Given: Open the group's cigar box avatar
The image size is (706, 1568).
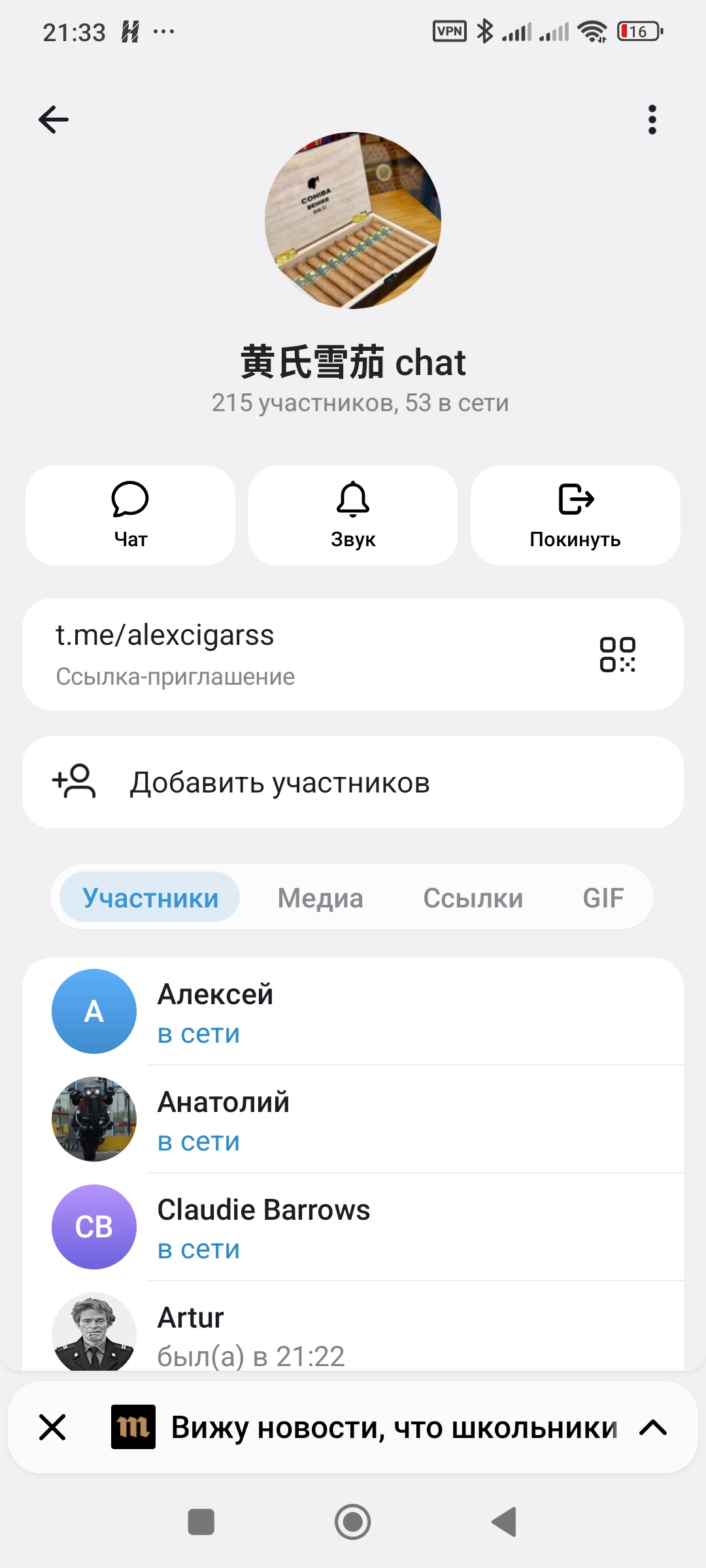Looking at the screenshot, I should (x=353, y=220).
